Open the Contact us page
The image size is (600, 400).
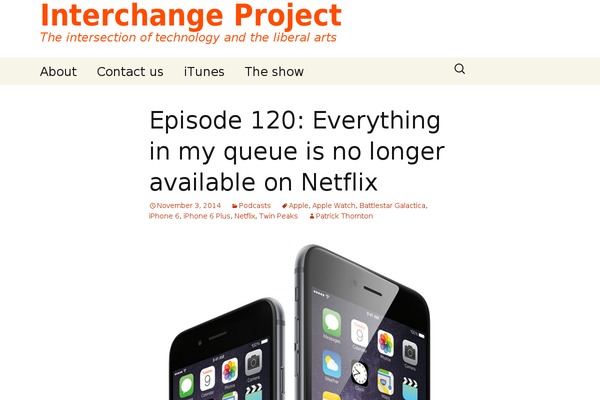pyautogui.click(x=130, y=71)
